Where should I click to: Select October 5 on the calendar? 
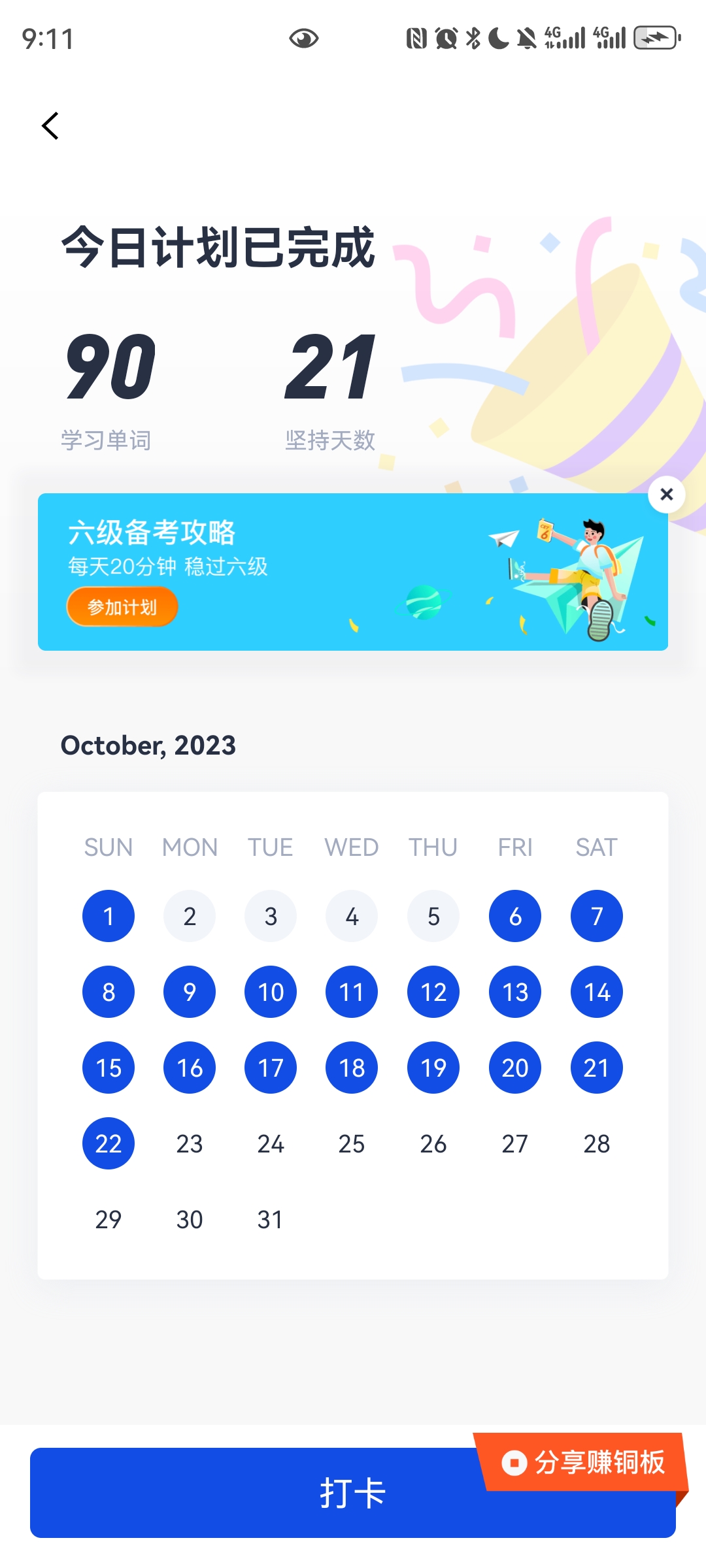[433, 916]
